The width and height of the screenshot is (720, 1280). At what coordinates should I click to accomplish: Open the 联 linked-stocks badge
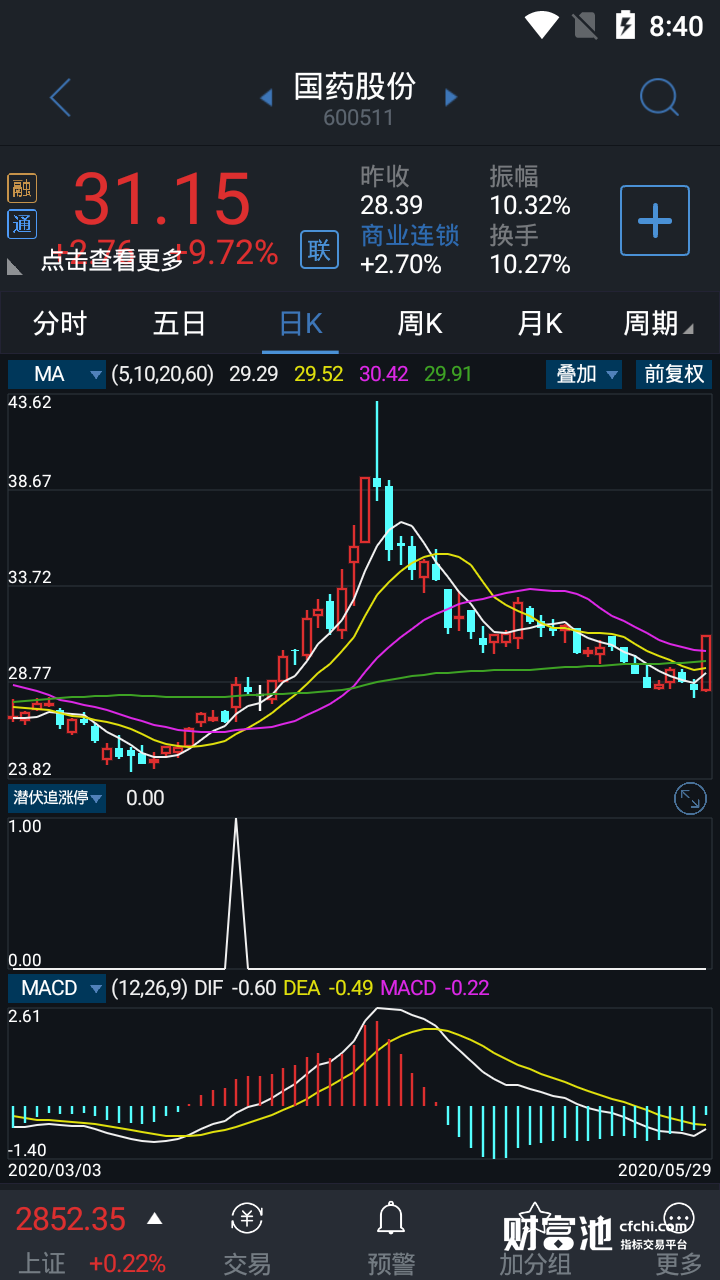pyautogui.click(x=319, y=249)
